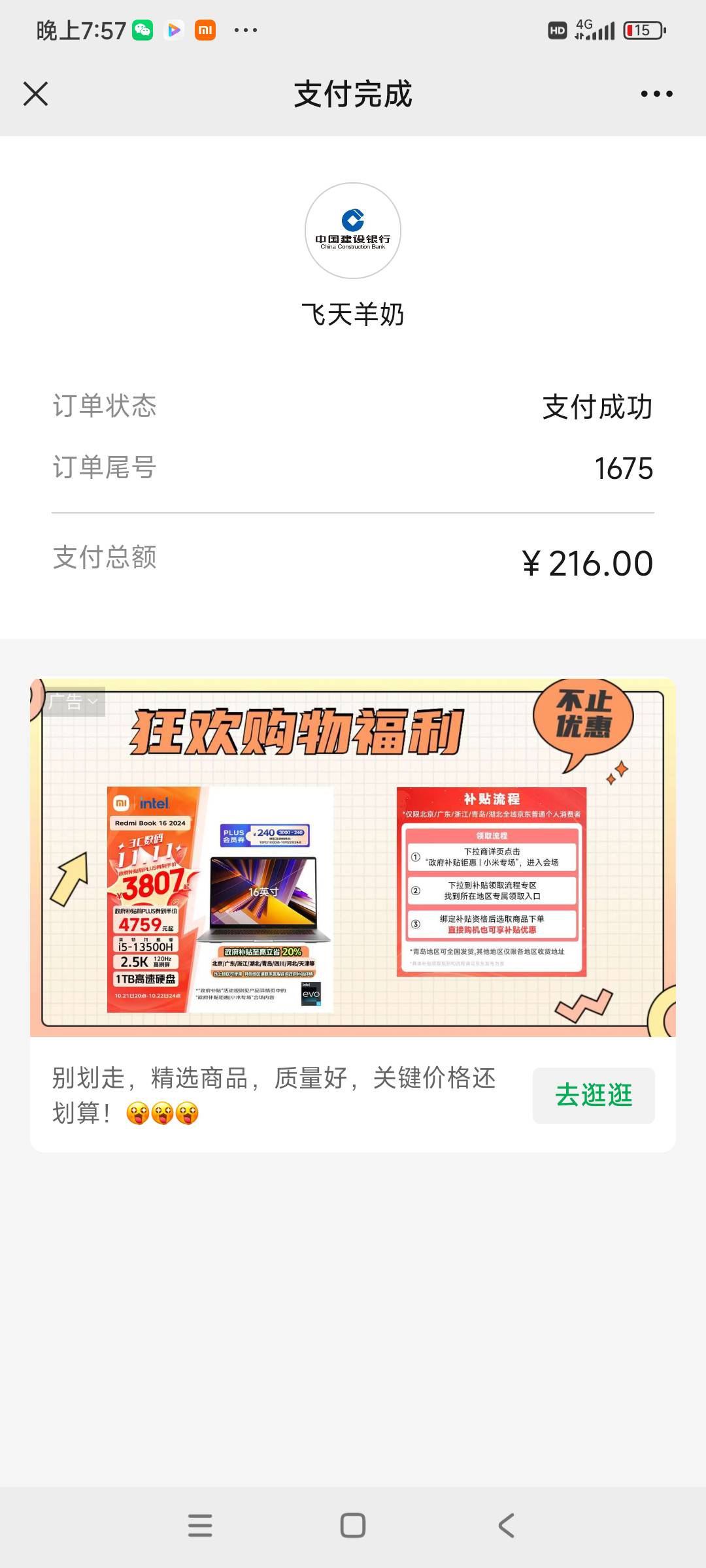706x1568 pixels.
Task: Go back with system back button
Action: click(507, 1526)
